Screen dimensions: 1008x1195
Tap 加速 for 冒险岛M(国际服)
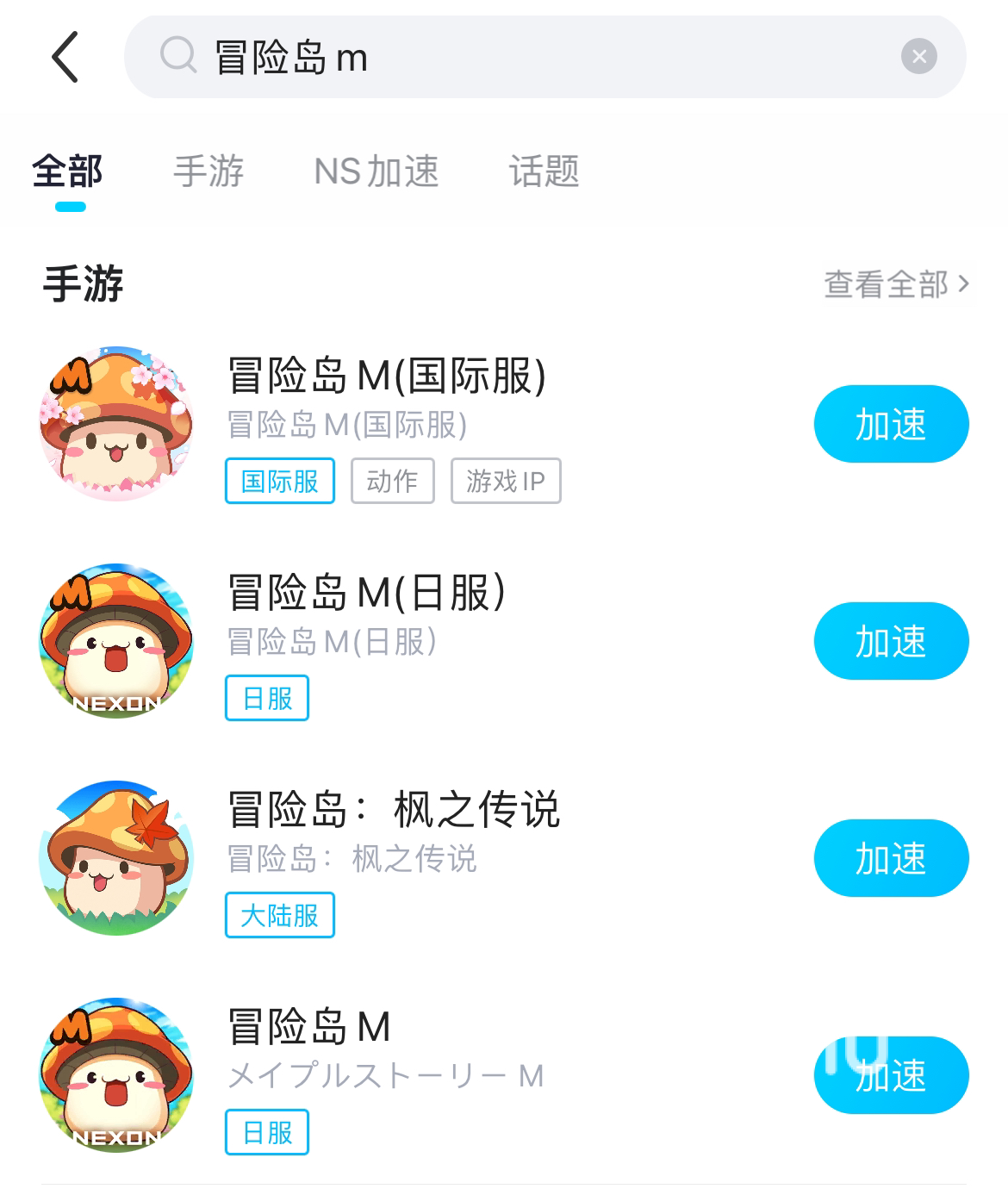(891, 424)
